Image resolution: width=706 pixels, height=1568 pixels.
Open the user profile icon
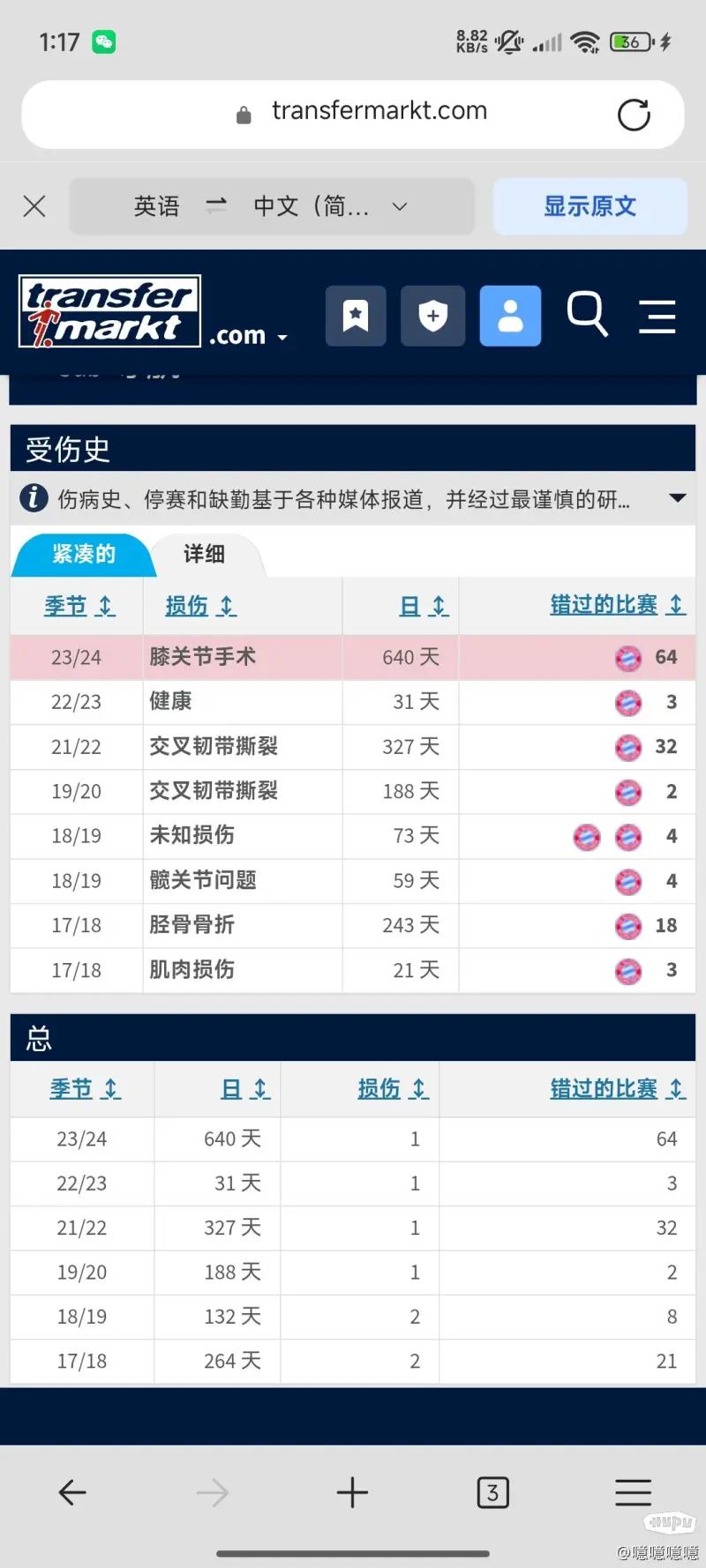click(510, 315)
